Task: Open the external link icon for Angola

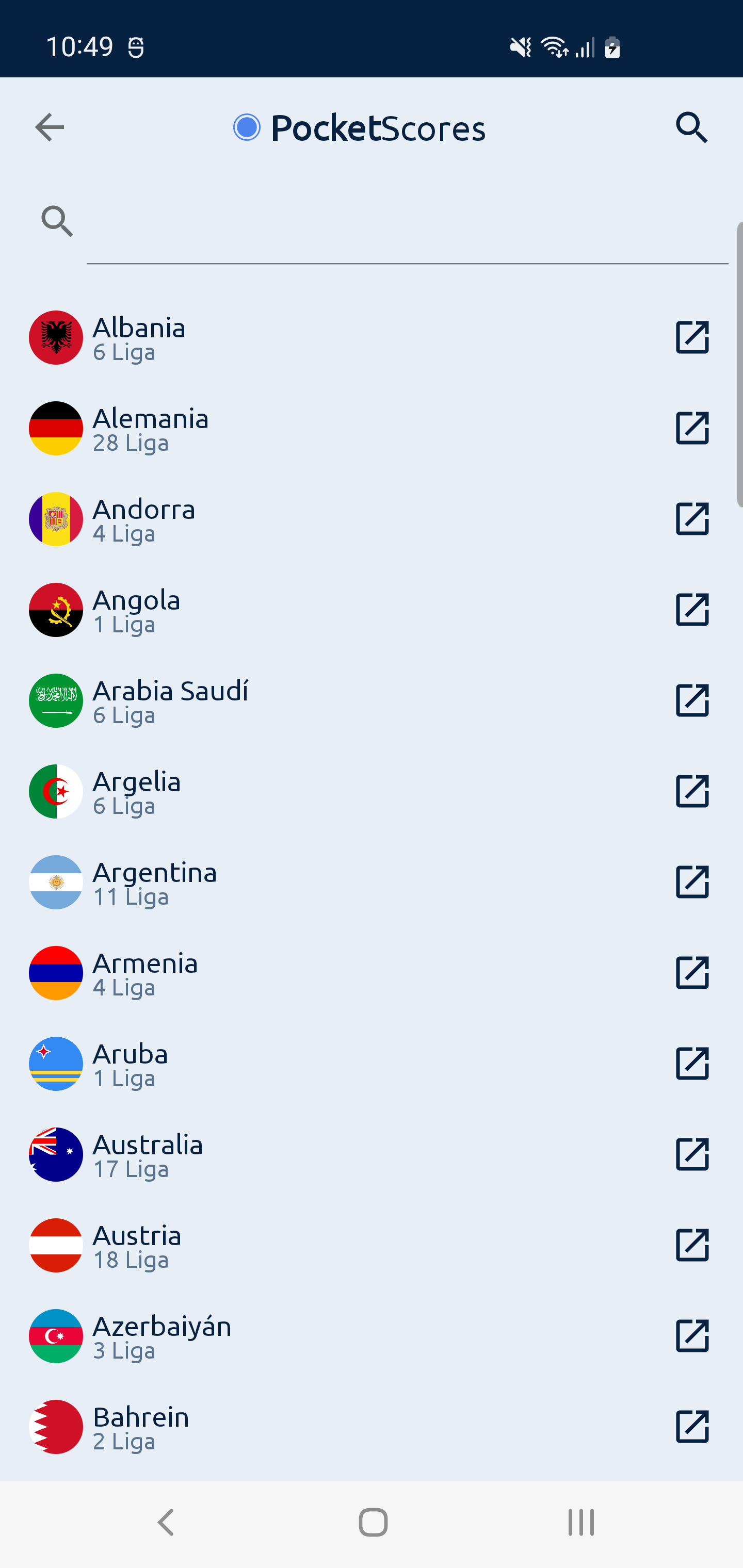Action: point(692,610)
